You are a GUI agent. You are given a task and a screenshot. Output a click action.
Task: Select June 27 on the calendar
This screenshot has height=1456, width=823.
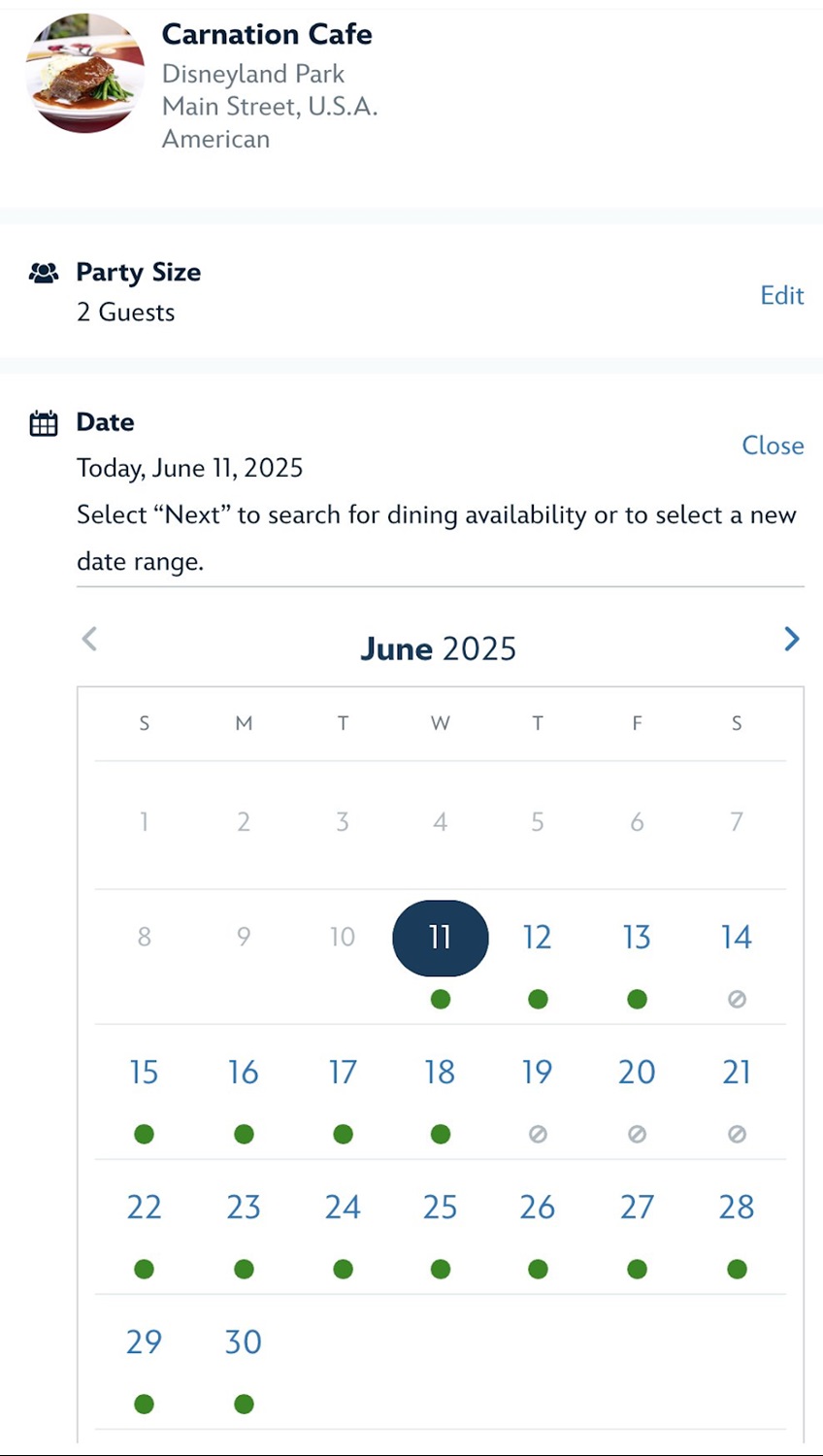pyautogui.click(x=637, y=1208)
